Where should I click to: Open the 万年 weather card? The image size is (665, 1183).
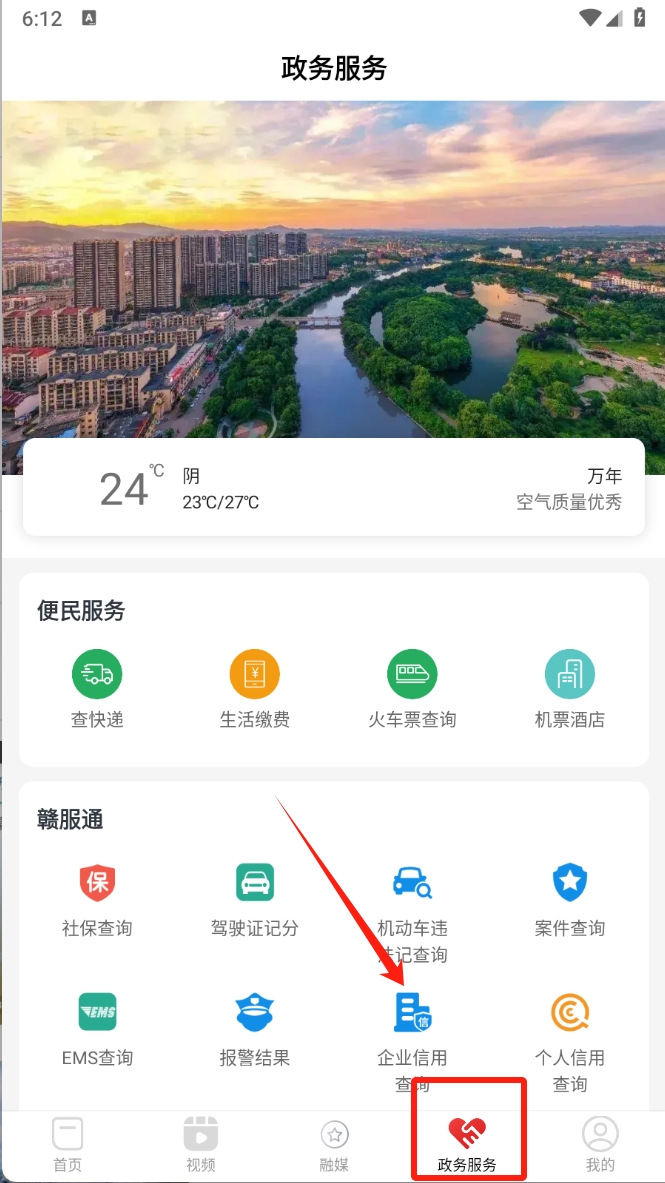click(333, 488)
